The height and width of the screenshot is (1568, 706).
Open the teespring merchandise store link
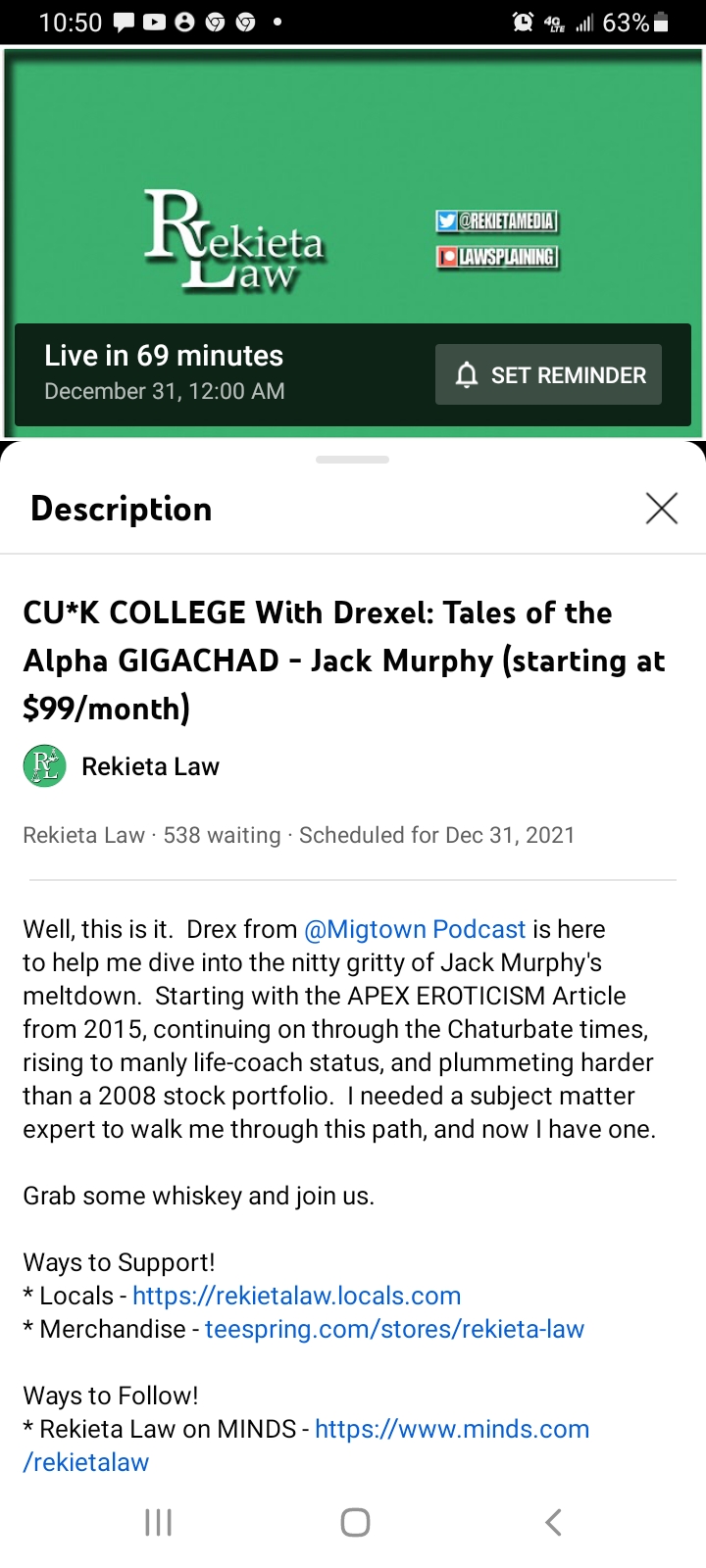tap(394, 1329)
